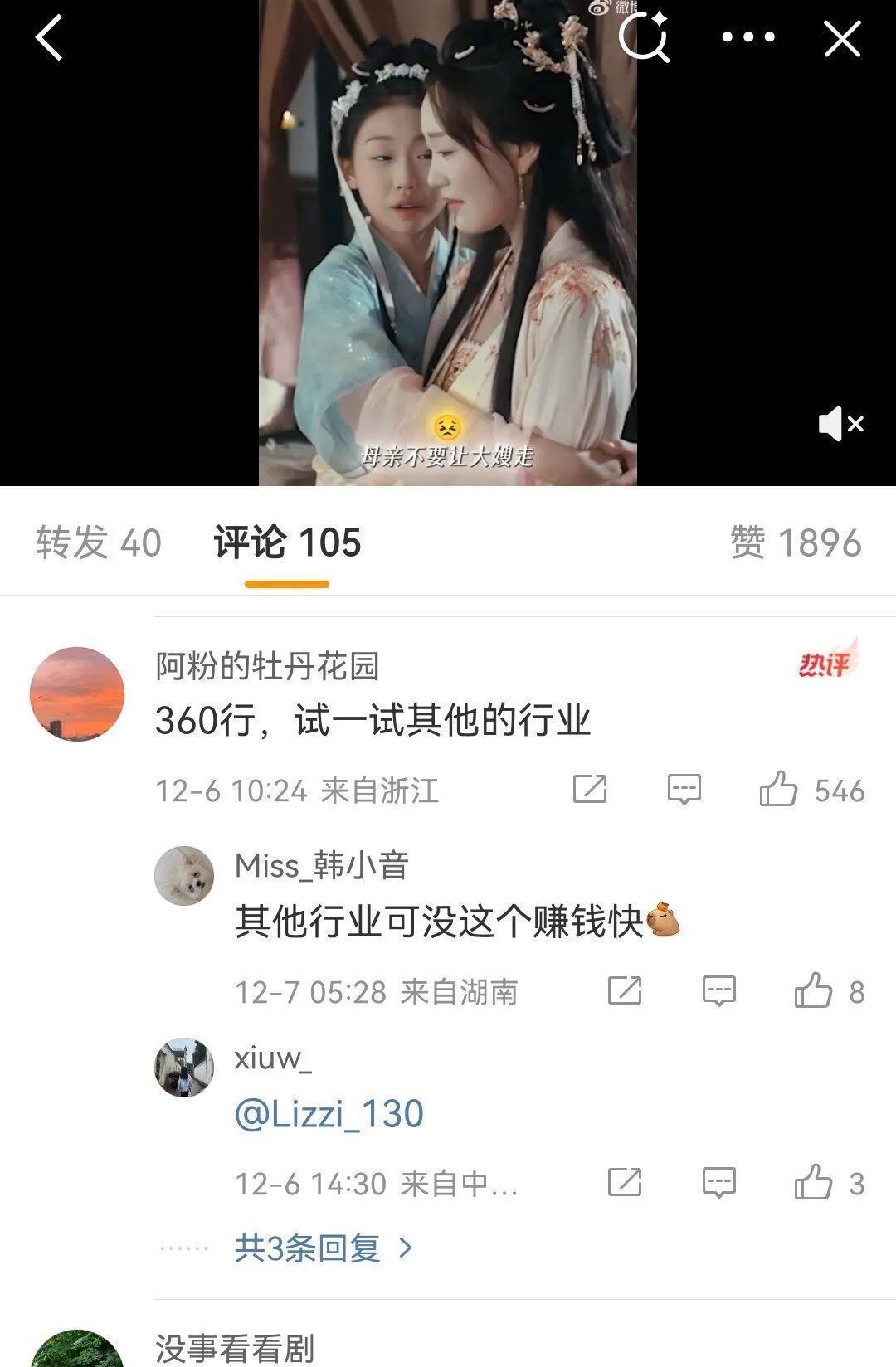The height and width of the screenshot is (1367, 896).
Task: Reply to 阿粉的牡丹花园's comment
Action: point(684,789)
